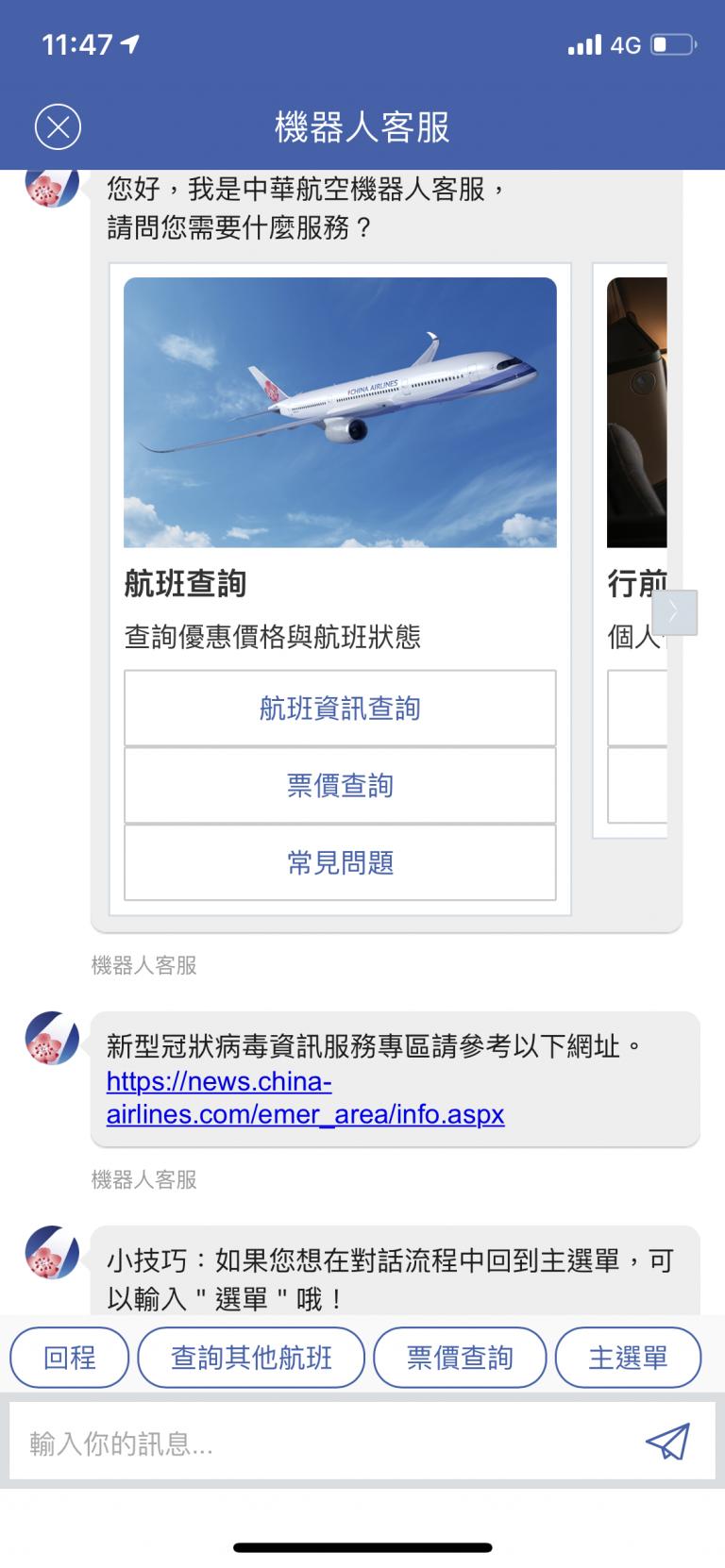Tap the 航班資訊查詢 button
The width and height of the screenshot is (725, 1568).
[x=340, y=709]
